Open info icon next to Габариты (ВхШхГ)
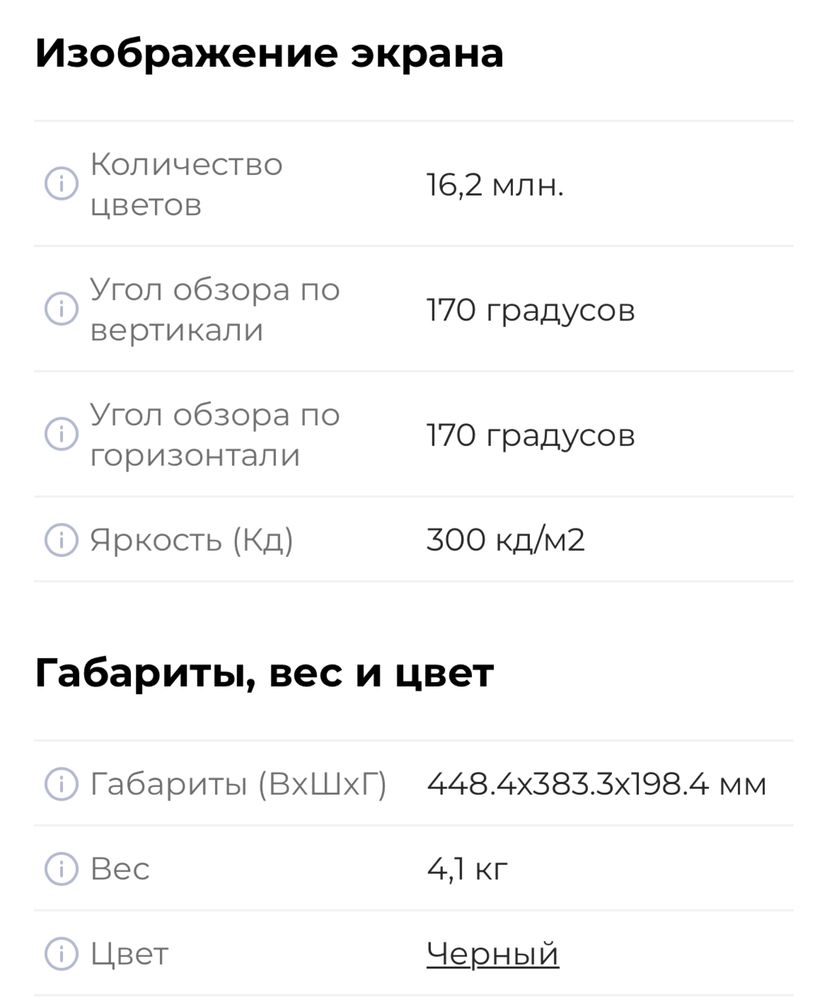Image resolution: width=828 pixels, height=1000 pixels. [x=61, y=784]
